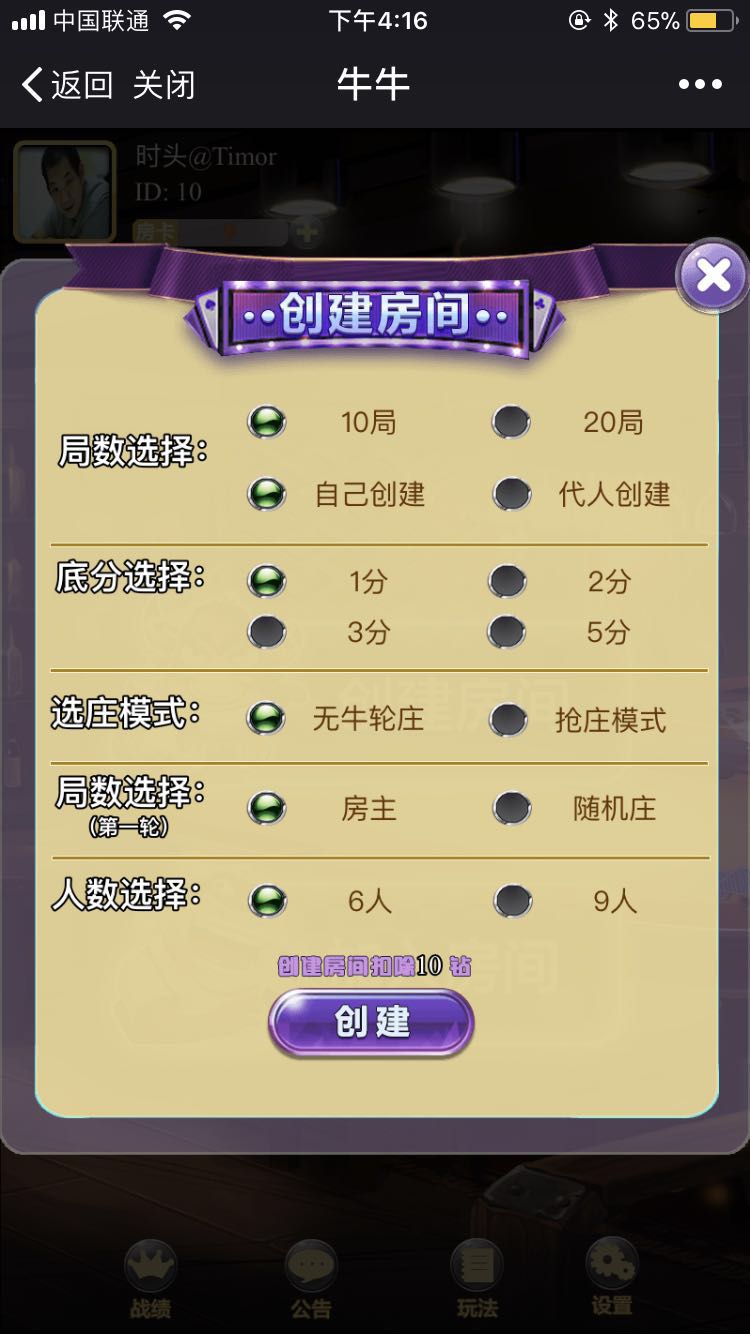The width and height of the screenshot is (750, 1334).
Task: Choose 代人创建 option
Action: 512,494
